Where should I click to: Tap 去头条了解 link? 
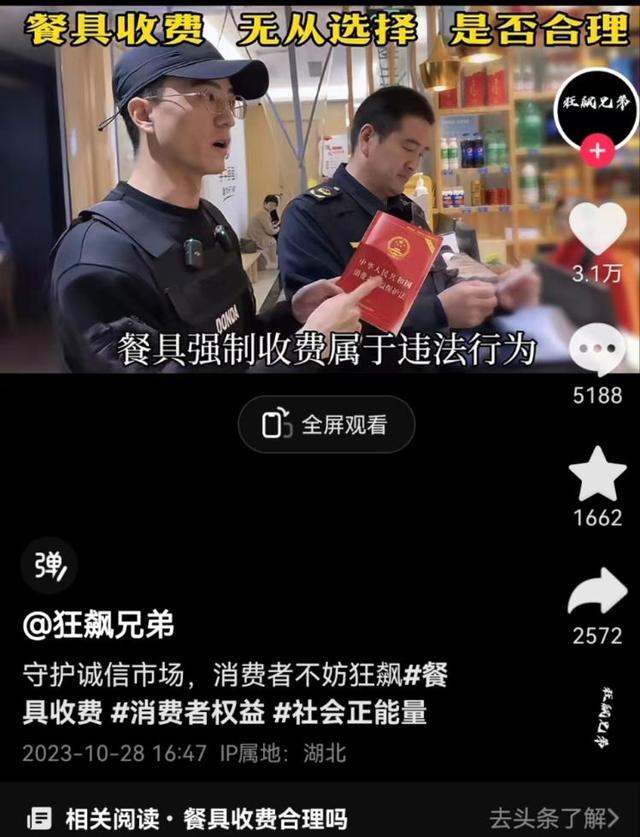(558, 818)
